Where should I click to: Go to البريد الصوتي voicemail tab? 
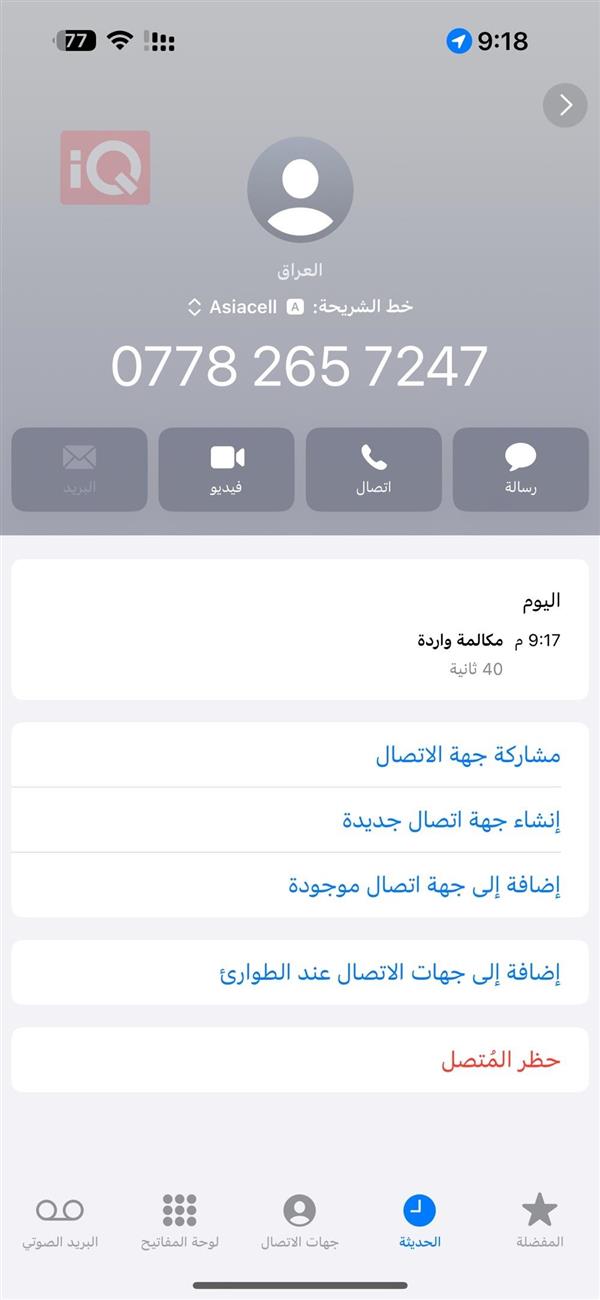[x=60, y=1221]
